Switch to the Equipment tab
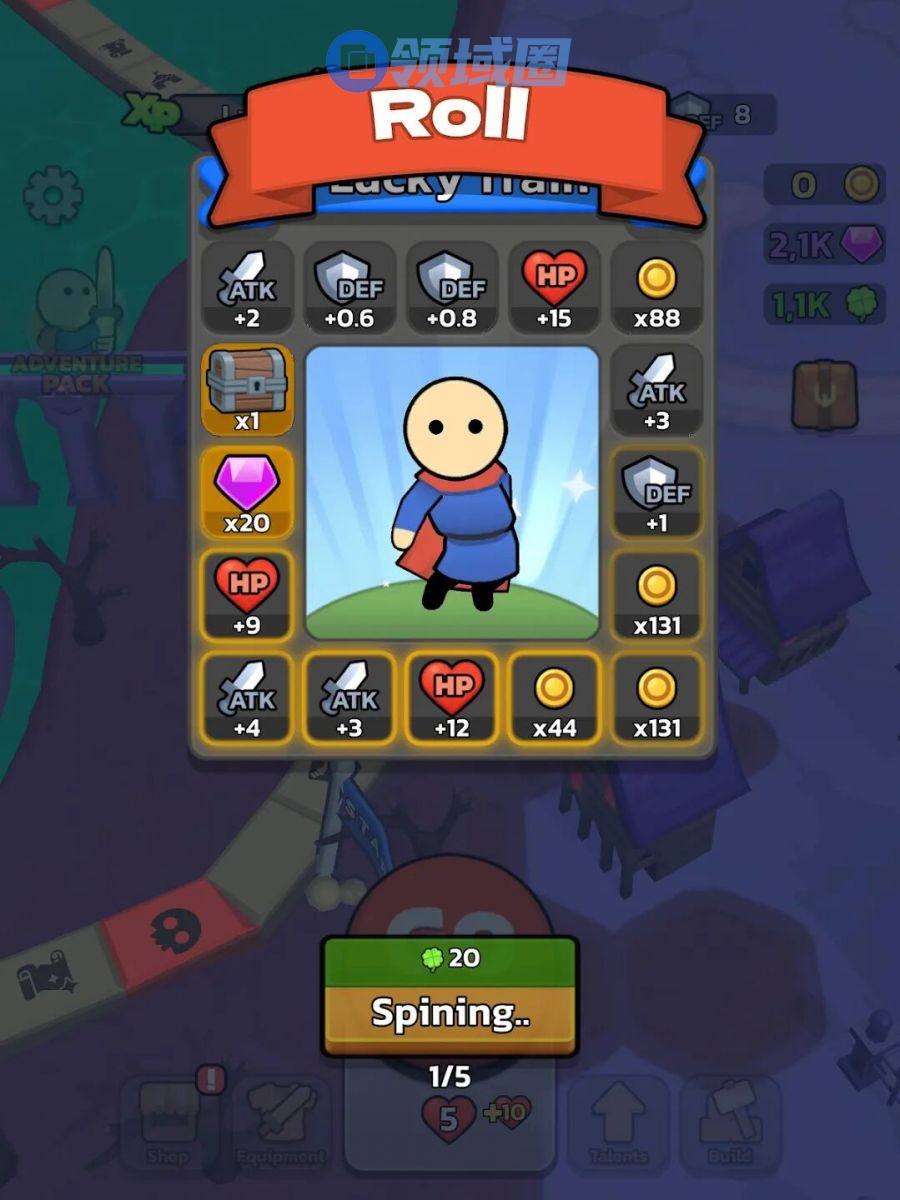The height and width of the screenshot is (1200, 900). tap(281, 1122)
